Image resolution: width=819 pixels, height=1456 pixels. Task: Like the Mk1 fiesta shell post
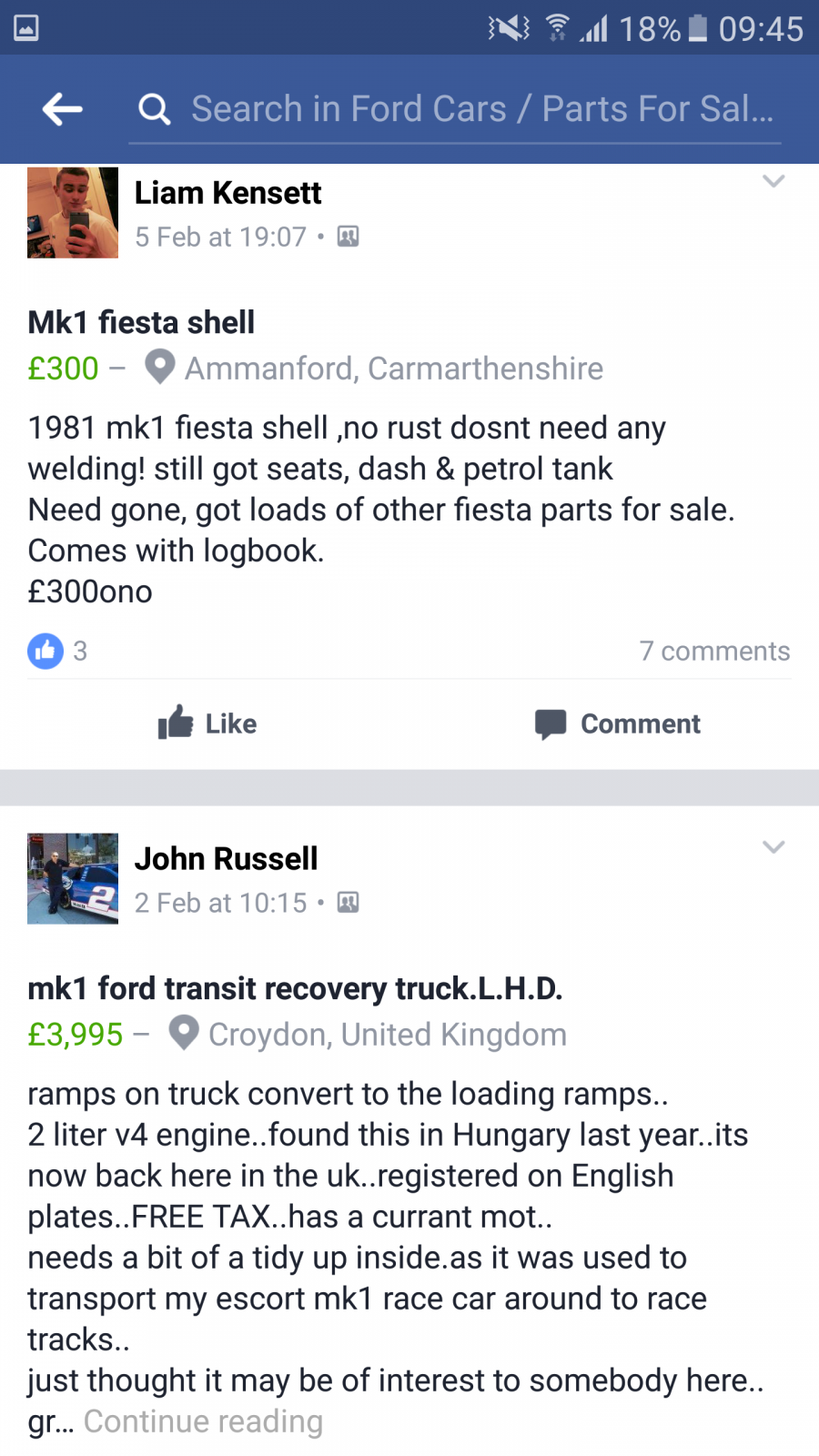207,723
